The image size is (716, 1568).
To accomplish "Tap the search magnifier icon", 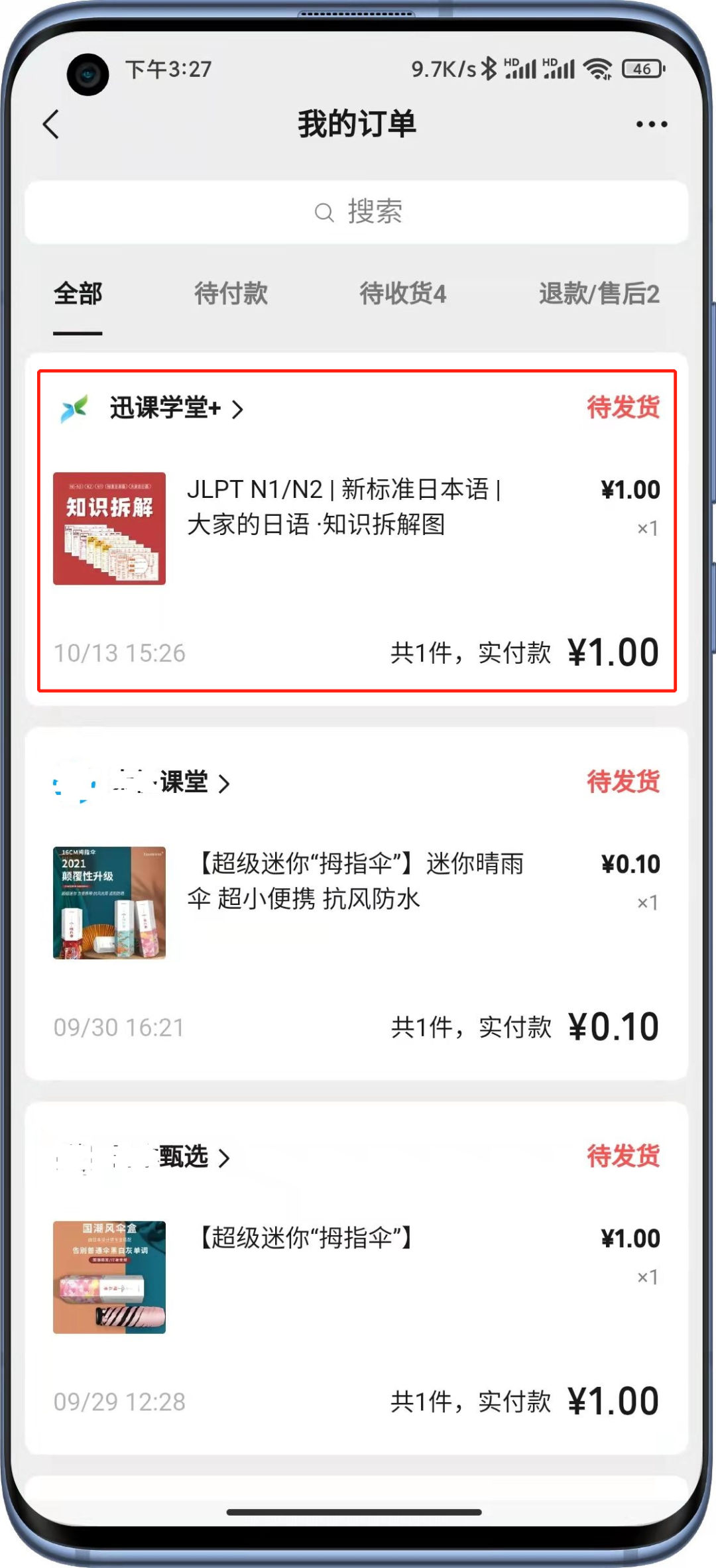I will coord(324,212).
